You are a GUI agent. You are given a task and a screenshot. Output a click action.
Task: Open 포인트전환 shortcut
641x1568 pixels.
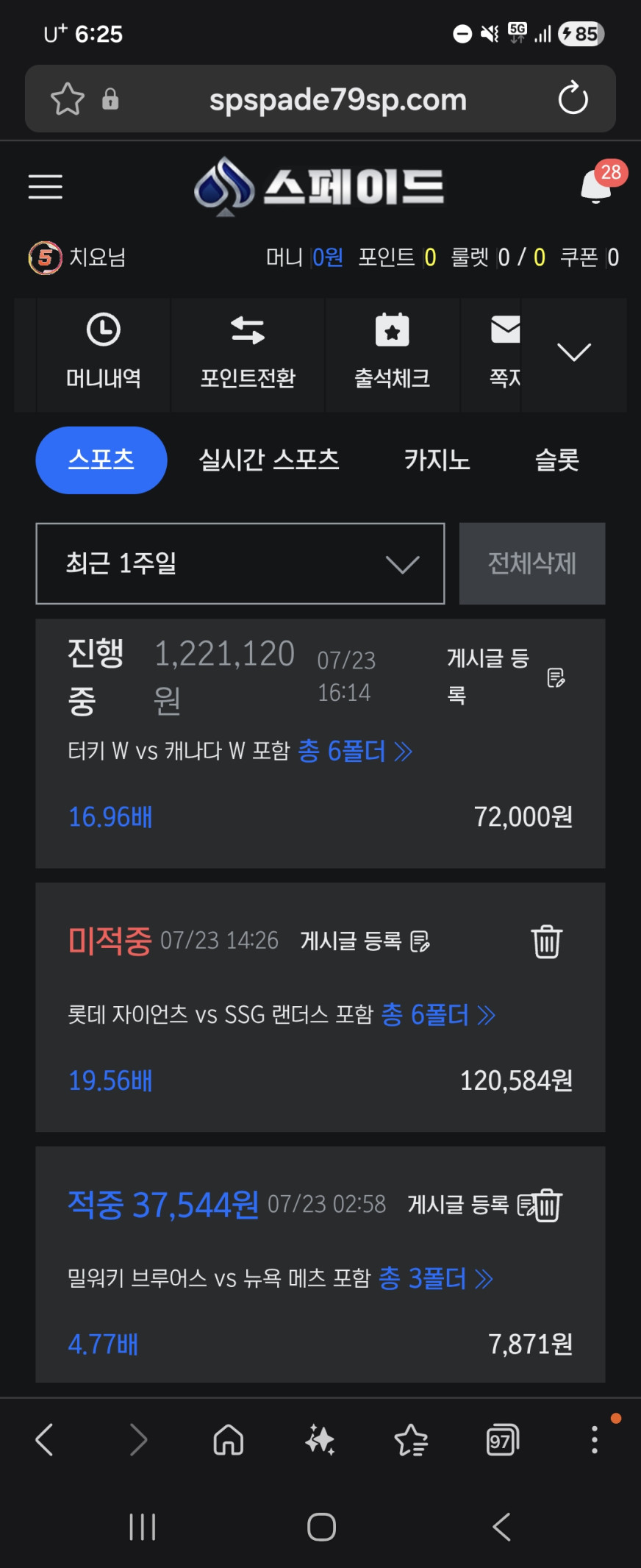[248, 354]
